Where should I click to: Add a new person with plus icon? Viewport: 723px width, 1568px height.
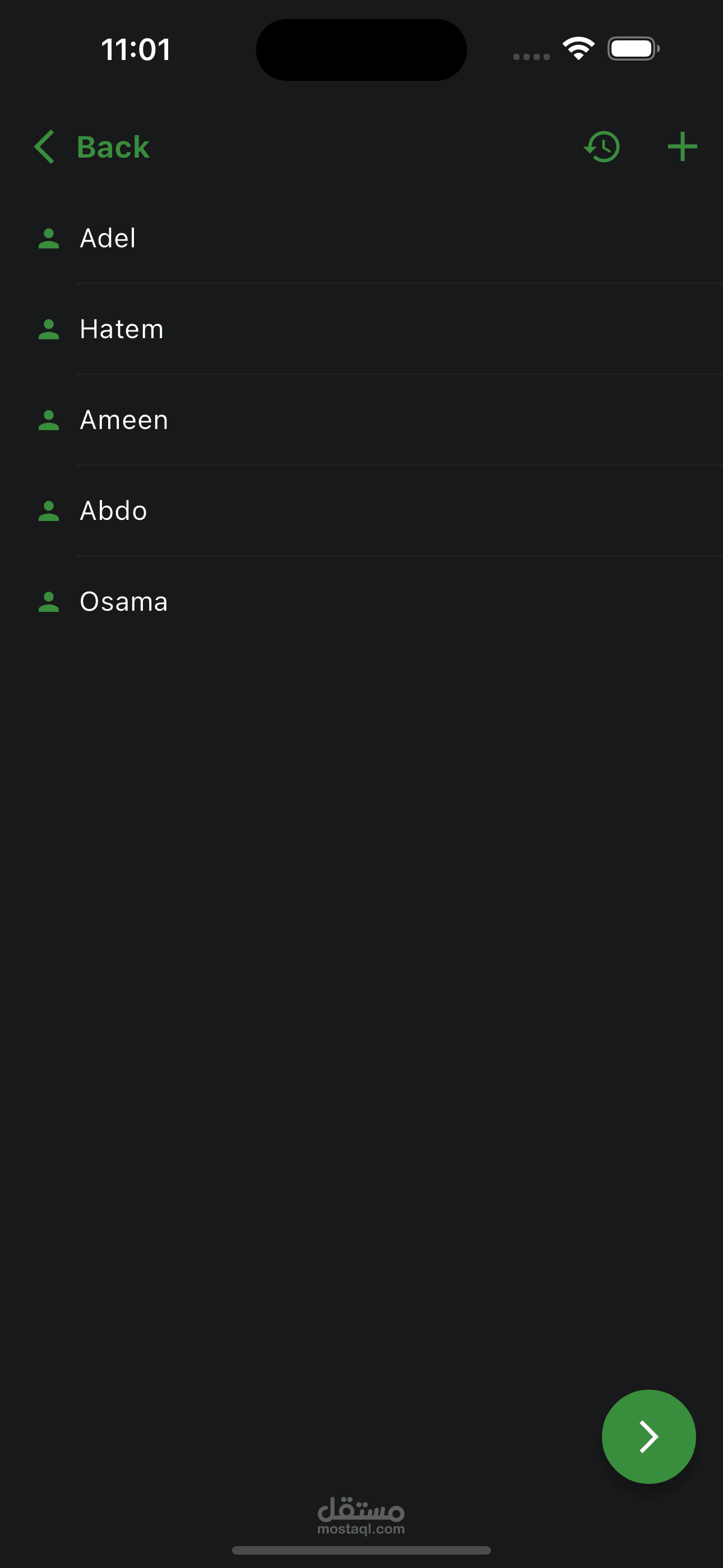pyautogui.click(x=682, y=147)
